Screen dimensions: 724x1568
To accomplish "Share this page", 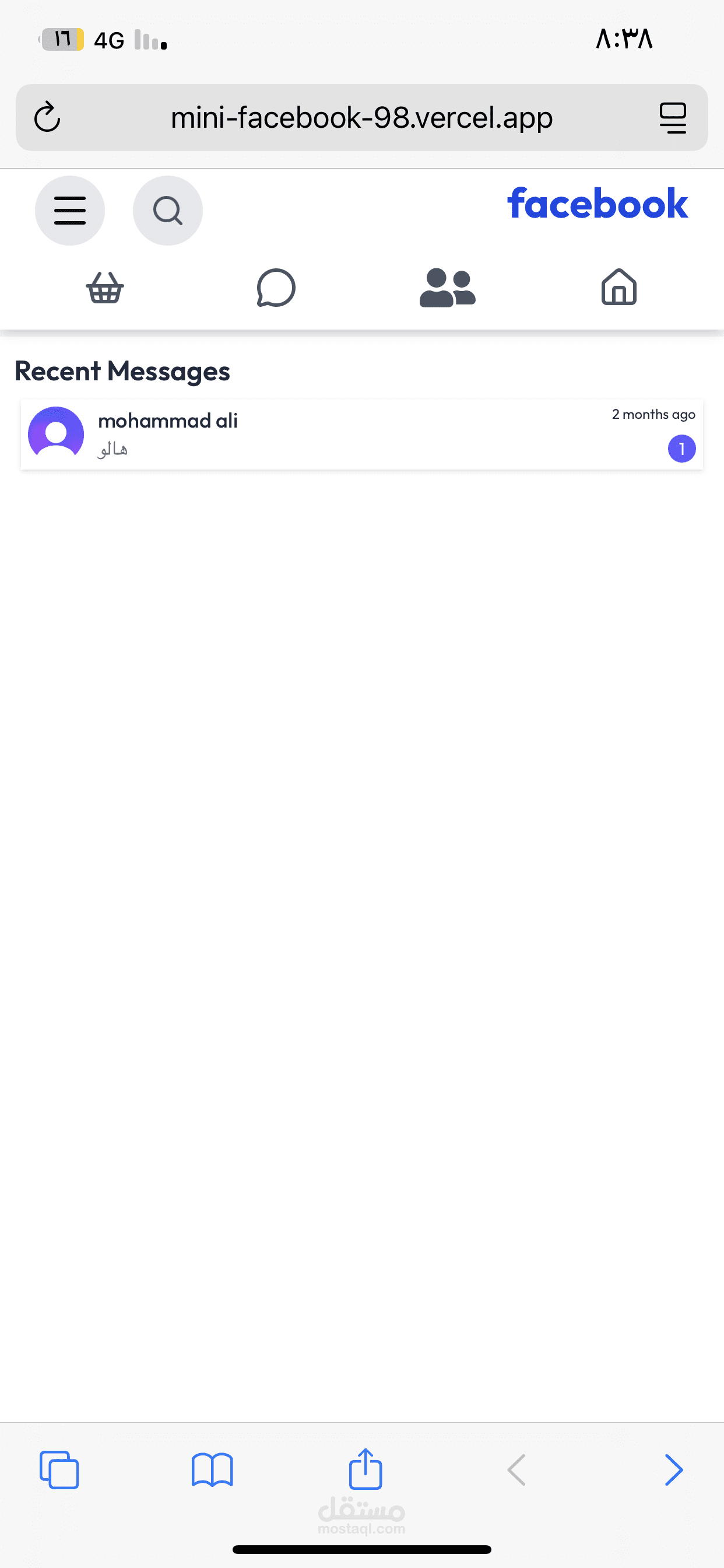I will point(365,1469).
